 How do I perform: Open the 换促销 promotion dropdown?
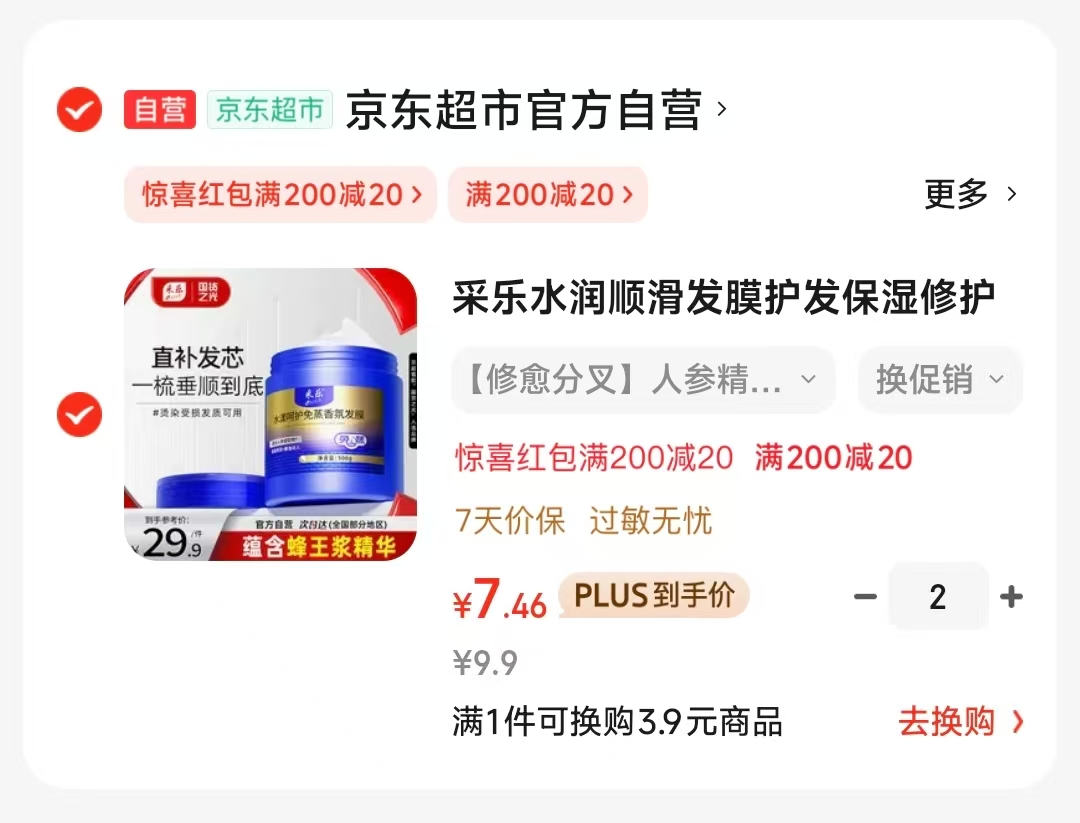pyautogui.click(x=940, y=379)
